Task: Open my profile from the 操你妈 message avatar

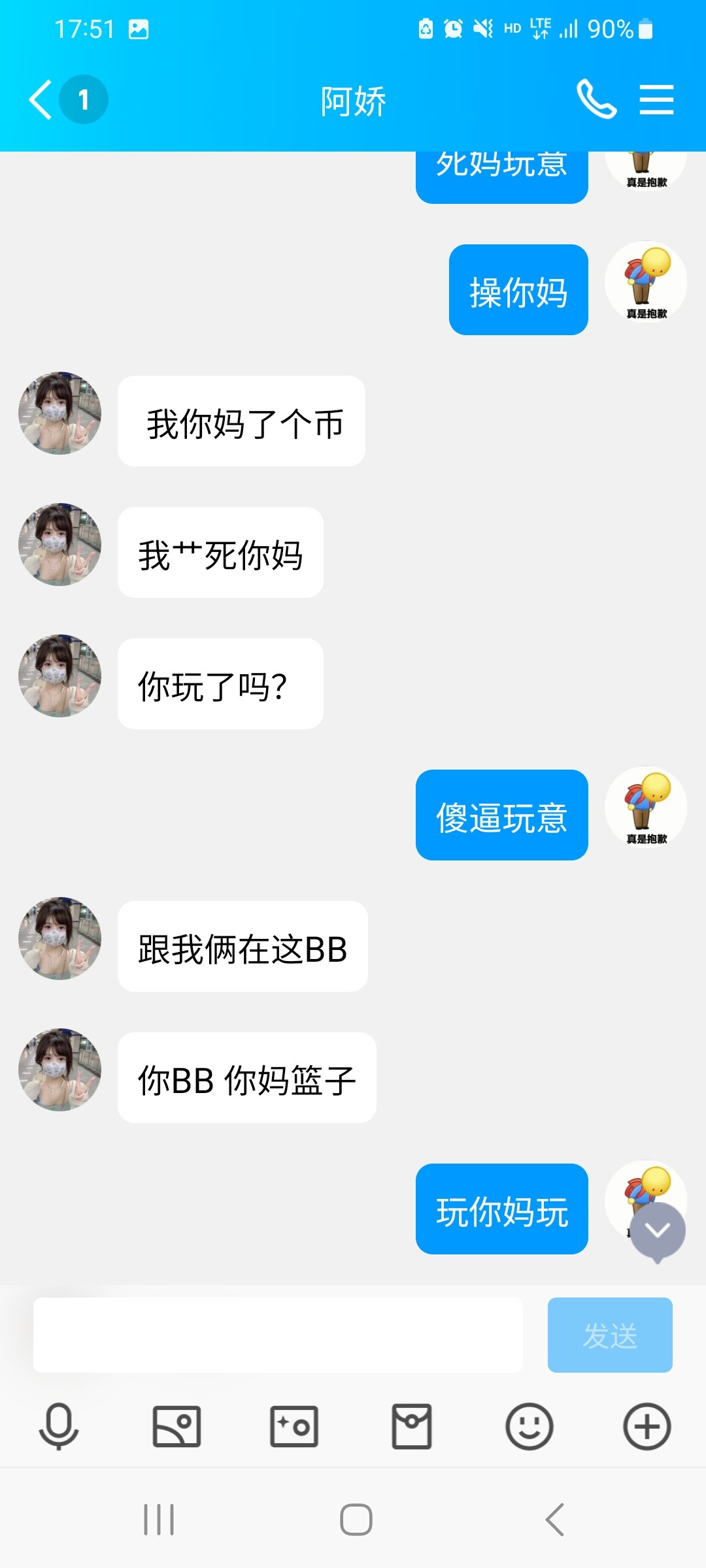Action: click(646, 282)
